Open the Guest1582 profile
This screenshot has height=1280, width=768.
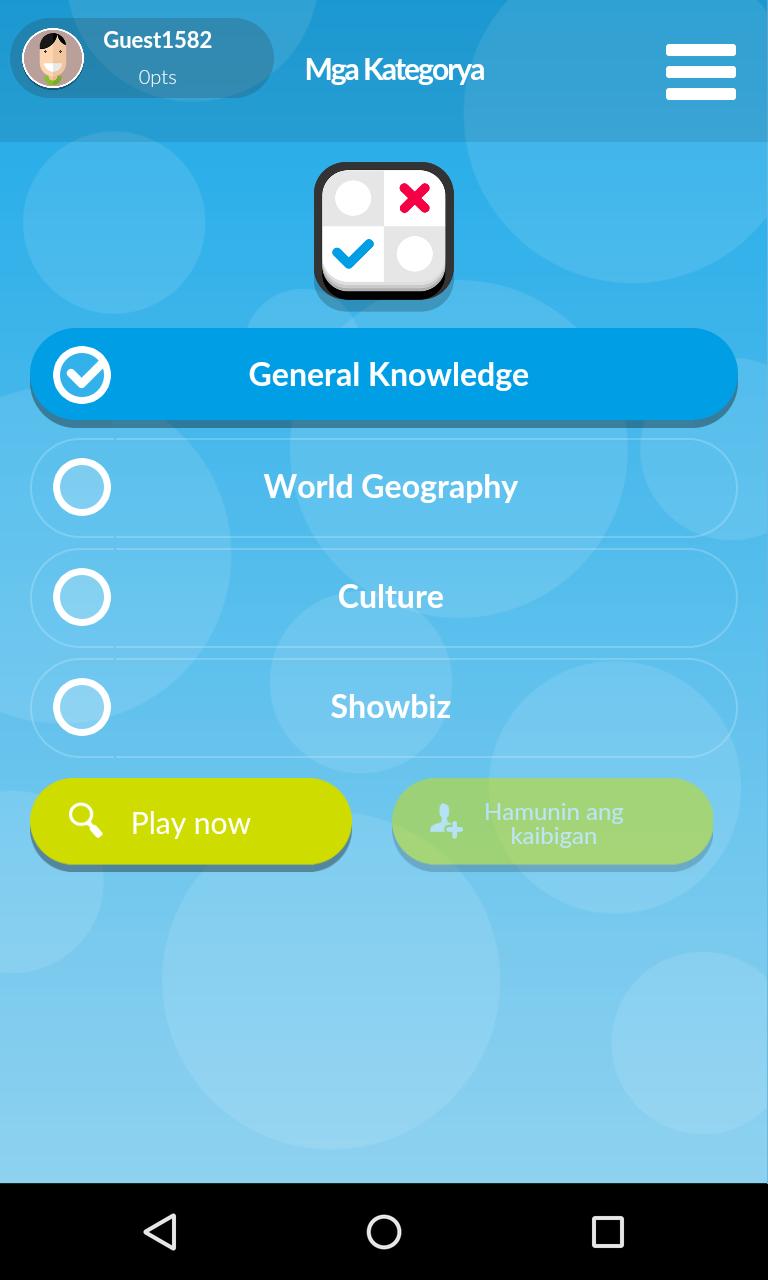(x=140, y=58)
